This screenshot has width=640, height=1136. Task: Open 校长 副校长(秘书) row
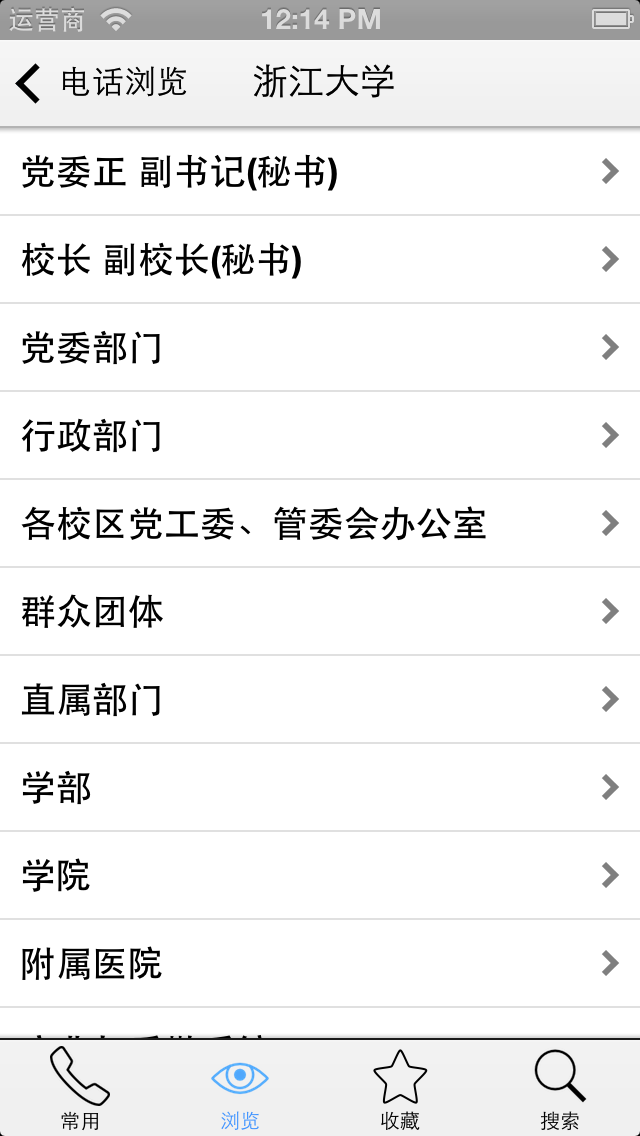320,259
